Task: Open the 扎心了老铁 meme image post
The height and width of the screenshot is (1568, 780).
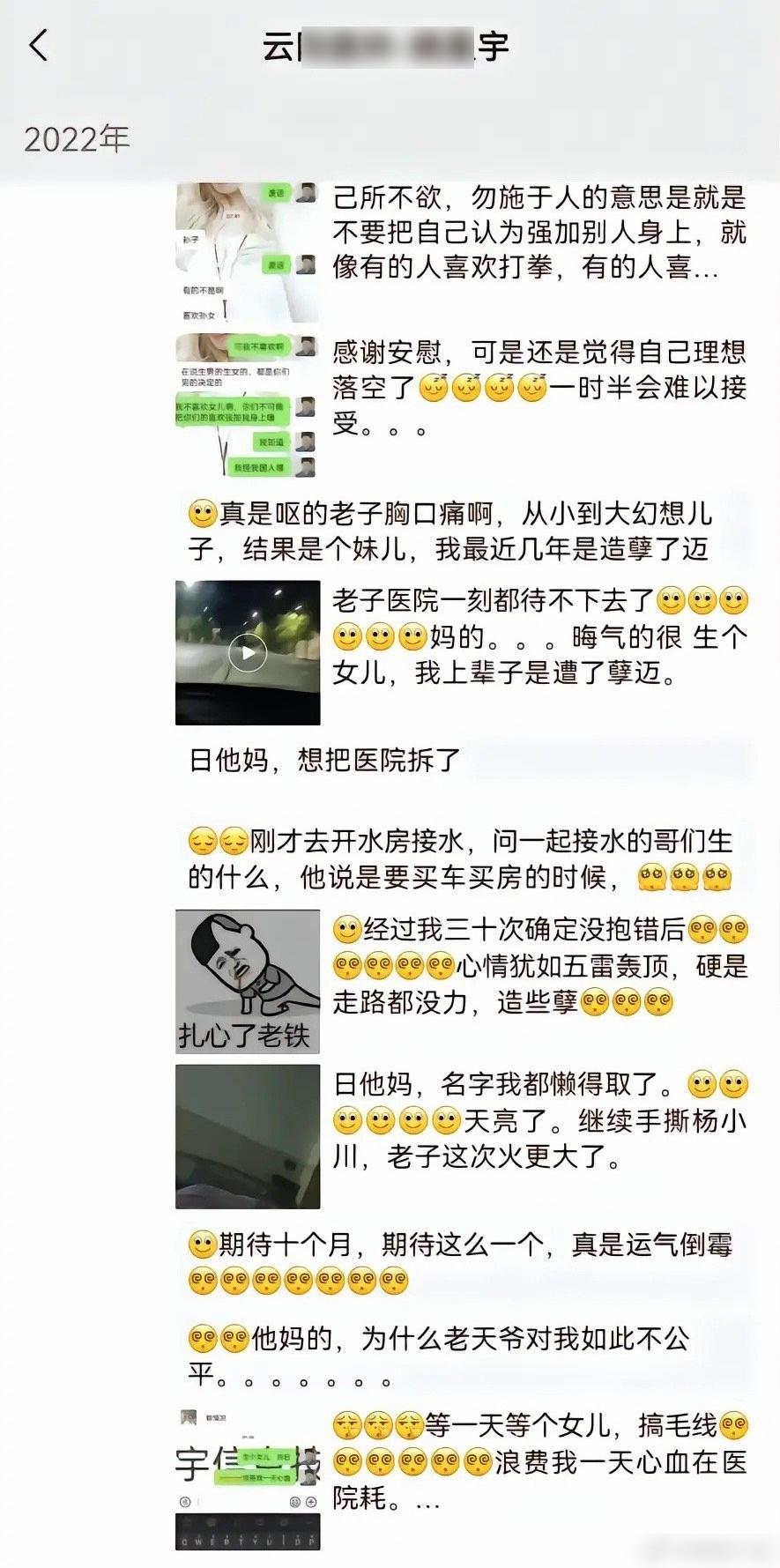Action: [x=248, y=982]
